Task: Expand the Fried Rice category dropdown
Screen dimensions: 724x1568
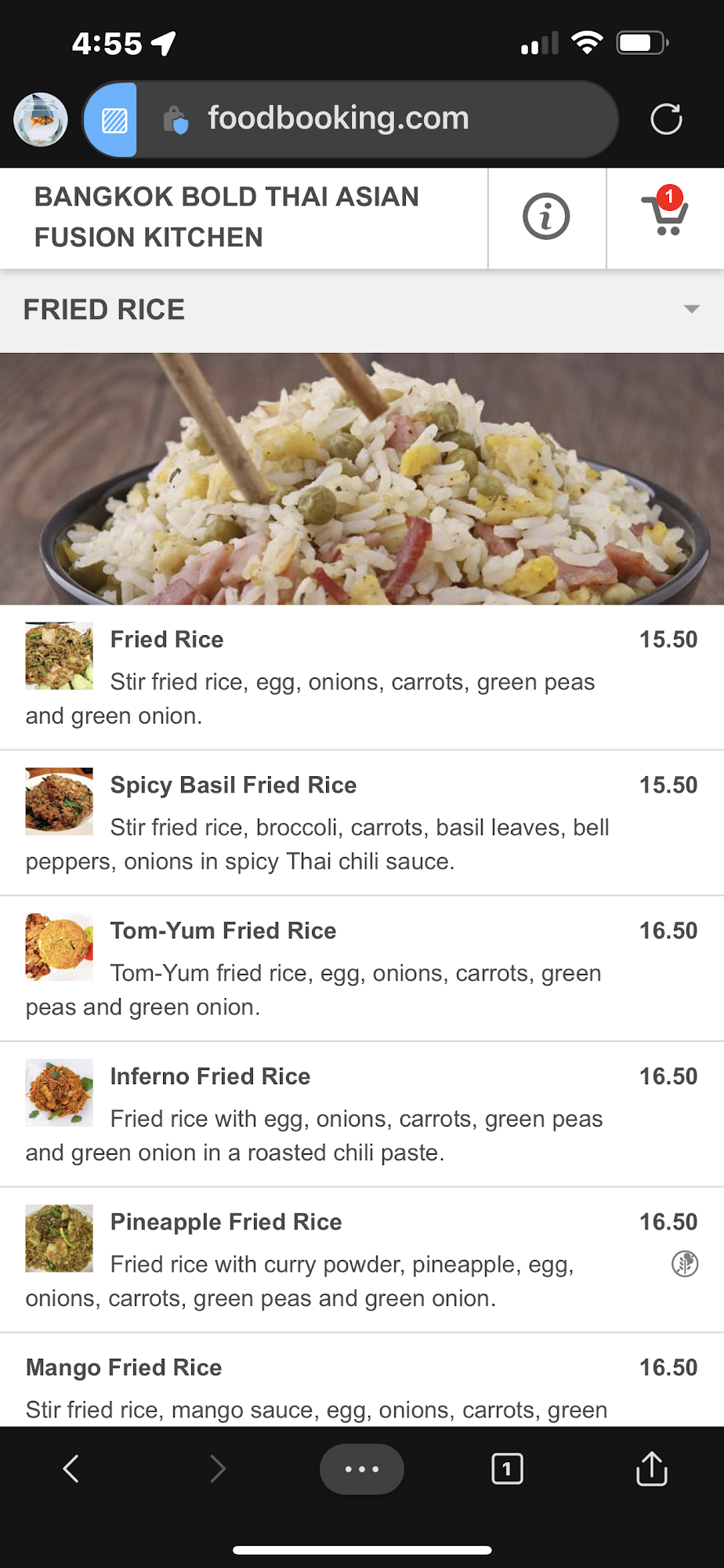Action: click(x=690, y=310)
